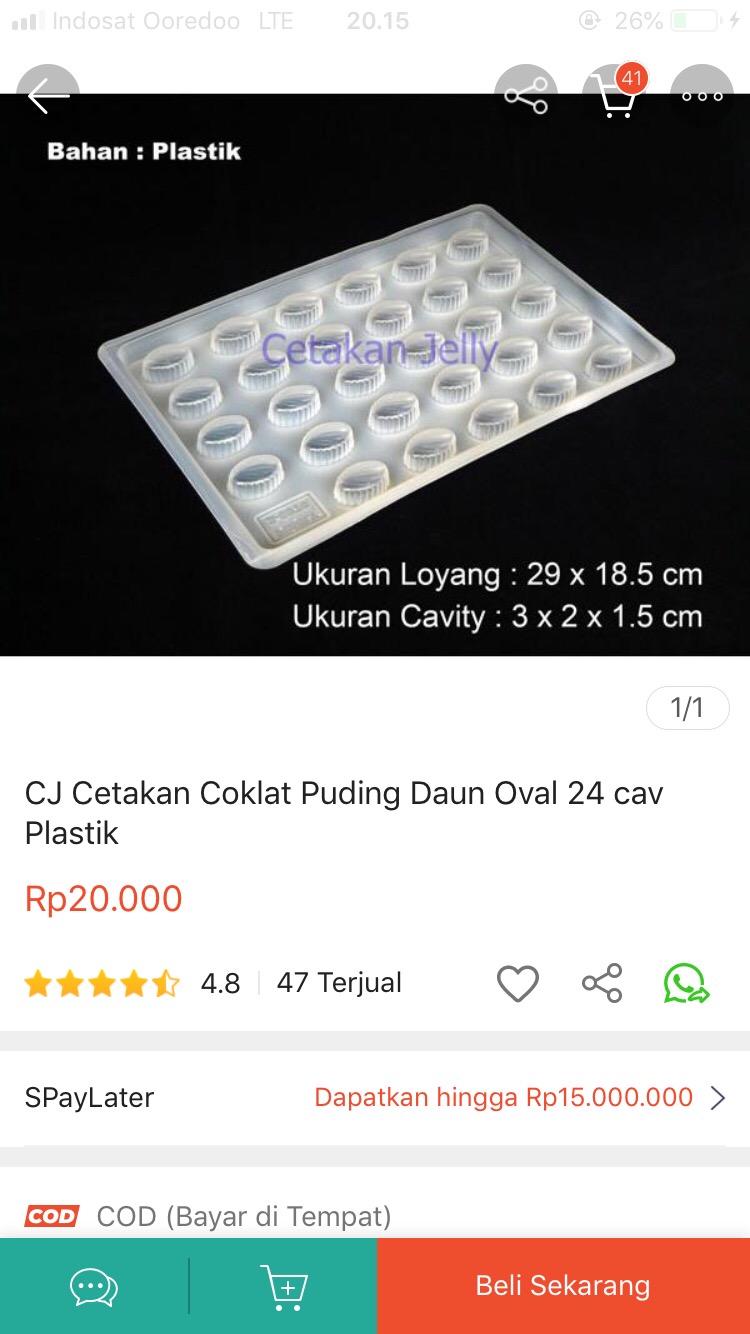The image size is (750, 1334).
Task: Go back with the back arrow
Action: (x=47, y=94)
